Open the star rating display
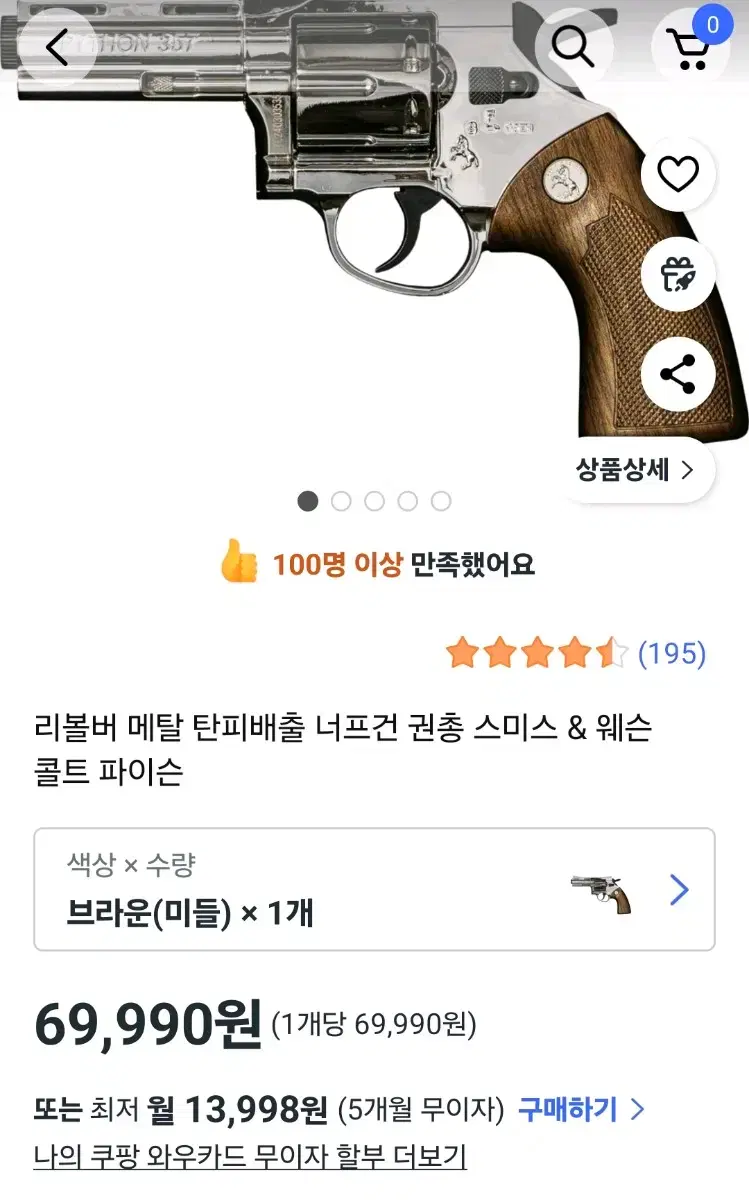 point(537,654)
